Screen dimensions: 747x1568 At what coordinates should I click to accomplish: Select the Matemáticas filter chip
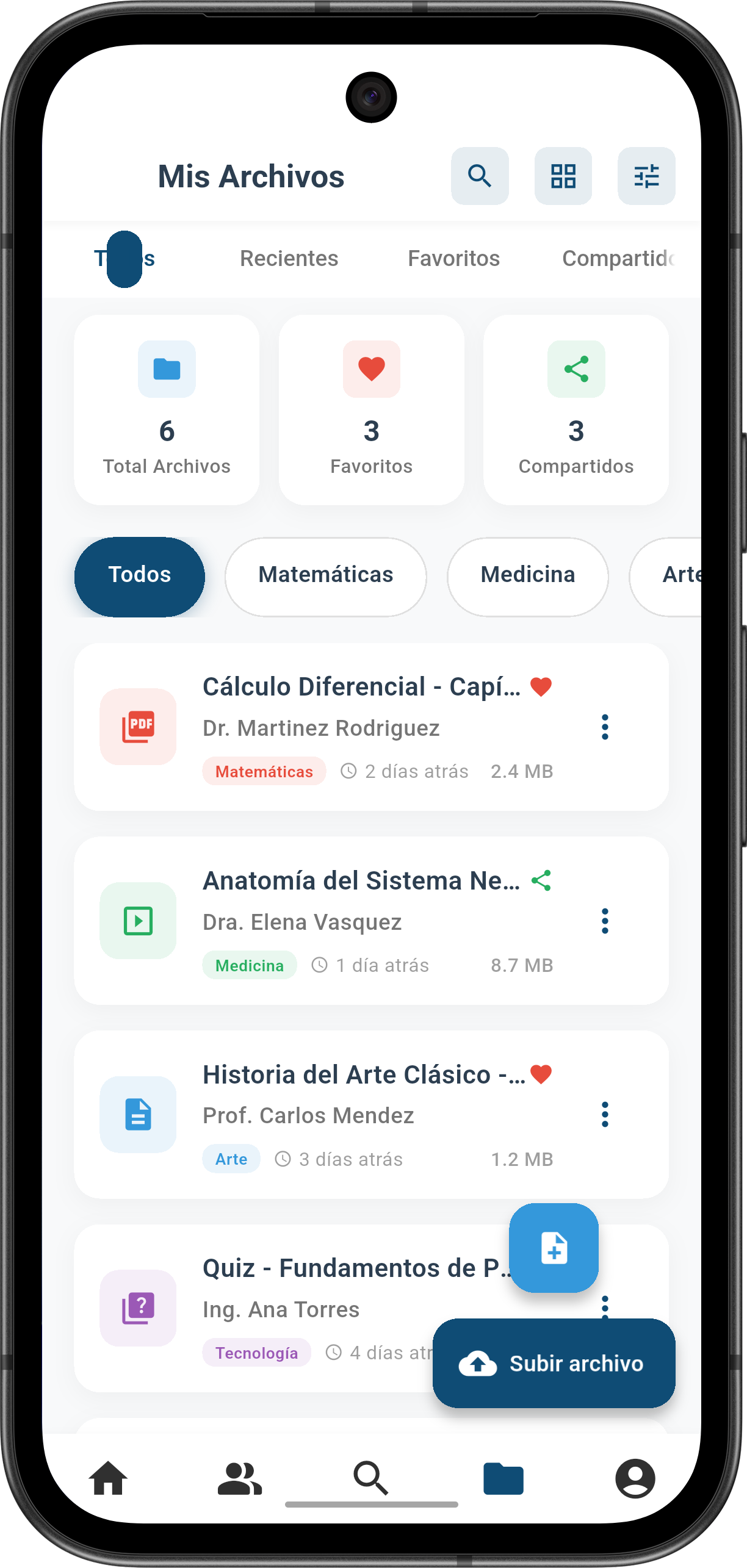325,575
